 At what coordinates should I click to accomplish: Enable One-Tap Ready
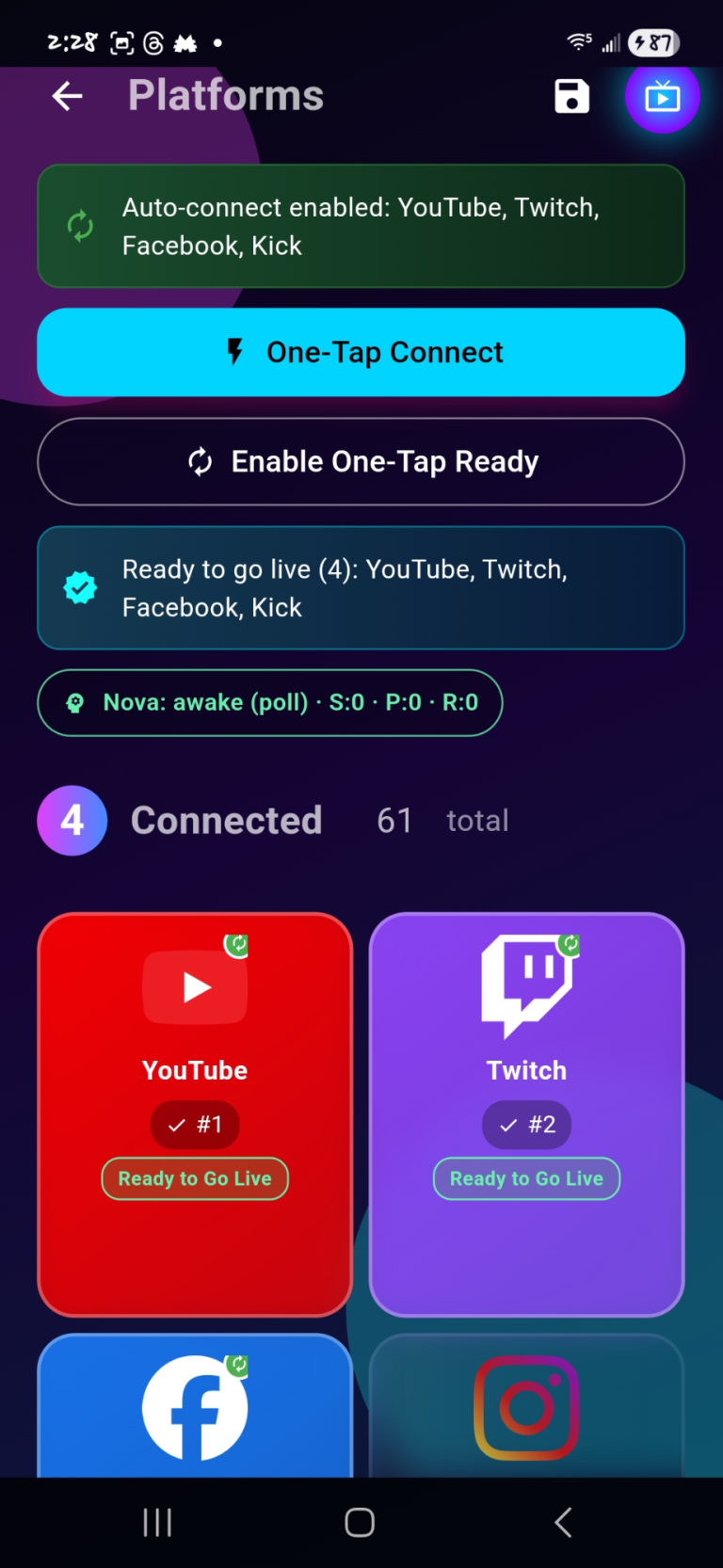point(361,462)
